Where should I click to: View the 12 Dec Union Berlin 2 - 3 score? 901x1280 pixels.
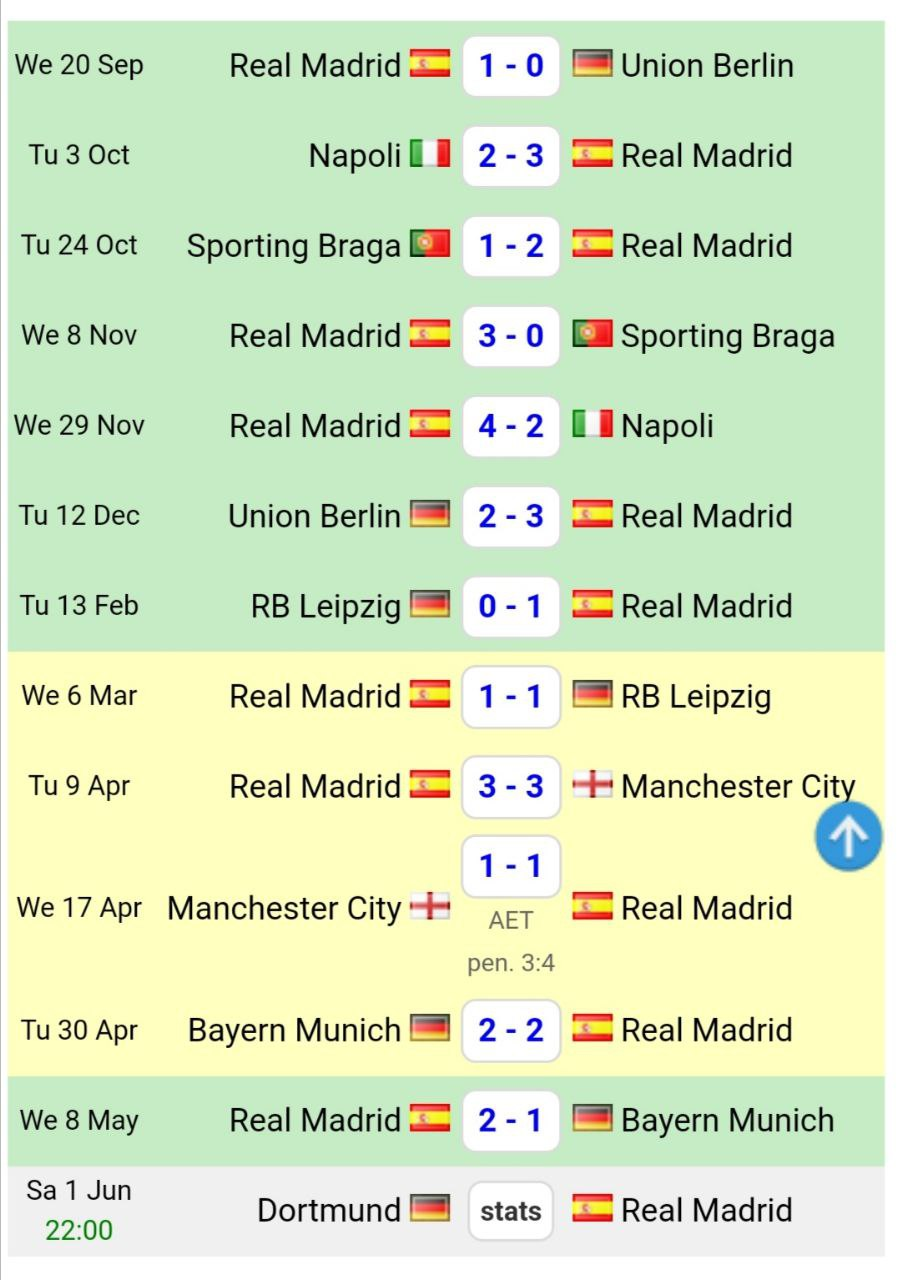tap(511, 516)
